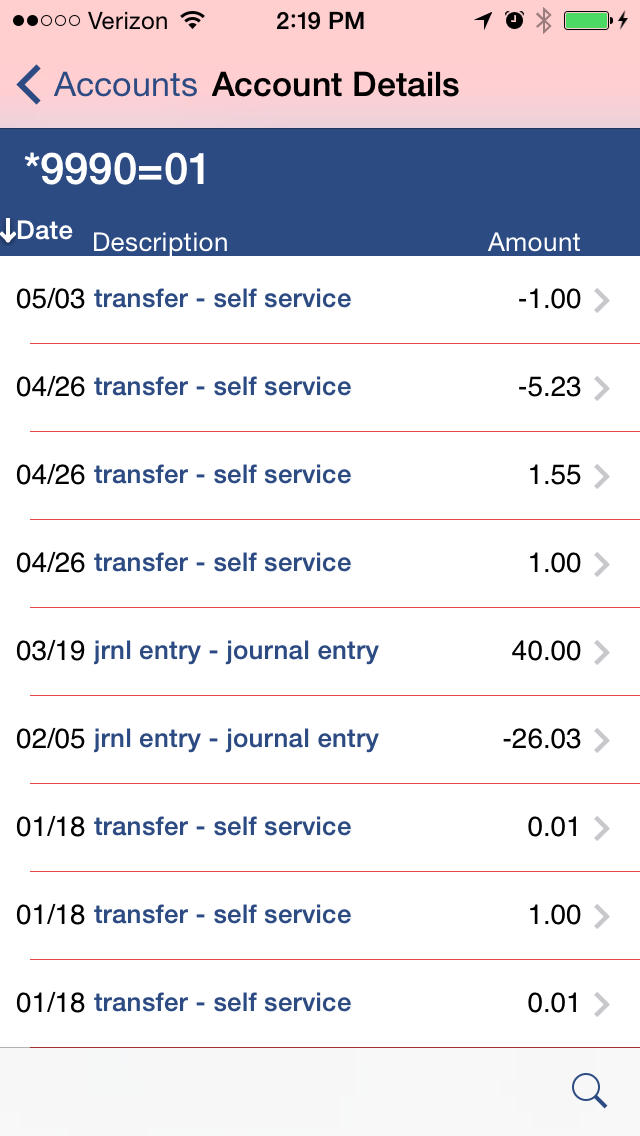Viewport: 640px width, 1136px height.
Task: Open the 04/26 transfer of 1.00
Action: pos(320,564)
